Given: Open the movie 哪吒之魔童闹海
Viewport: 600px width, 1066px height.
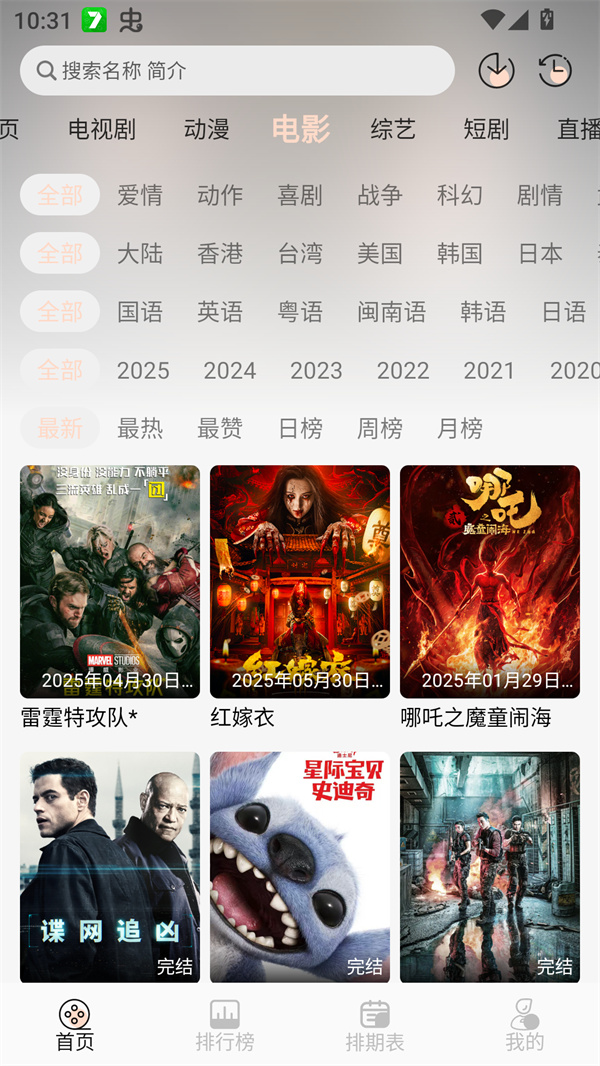Looking at the screenshot, I should tap(490, 582).
